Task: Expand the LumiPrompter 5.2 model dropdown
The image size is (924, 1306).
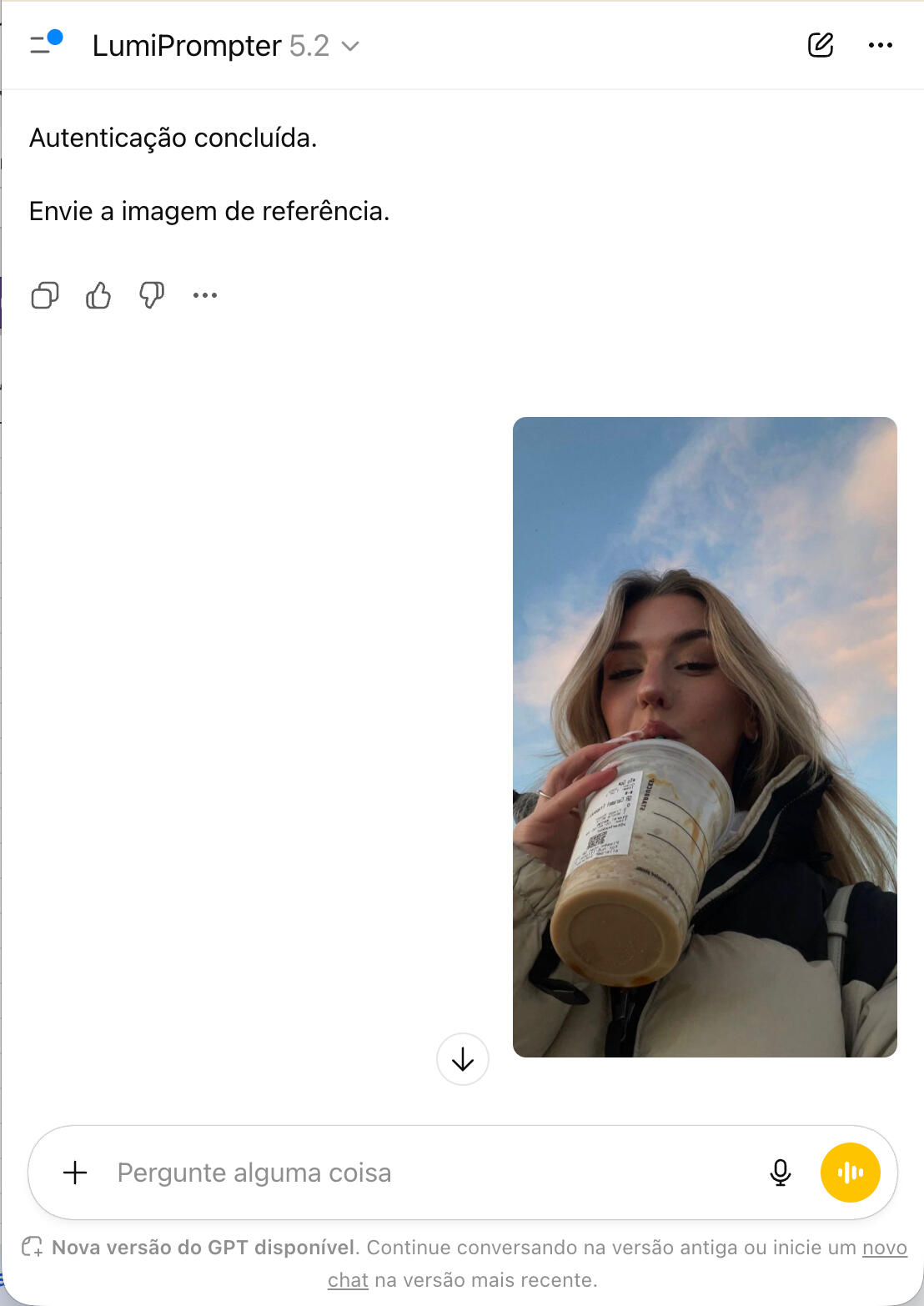Action: click(x=225, y=46)
